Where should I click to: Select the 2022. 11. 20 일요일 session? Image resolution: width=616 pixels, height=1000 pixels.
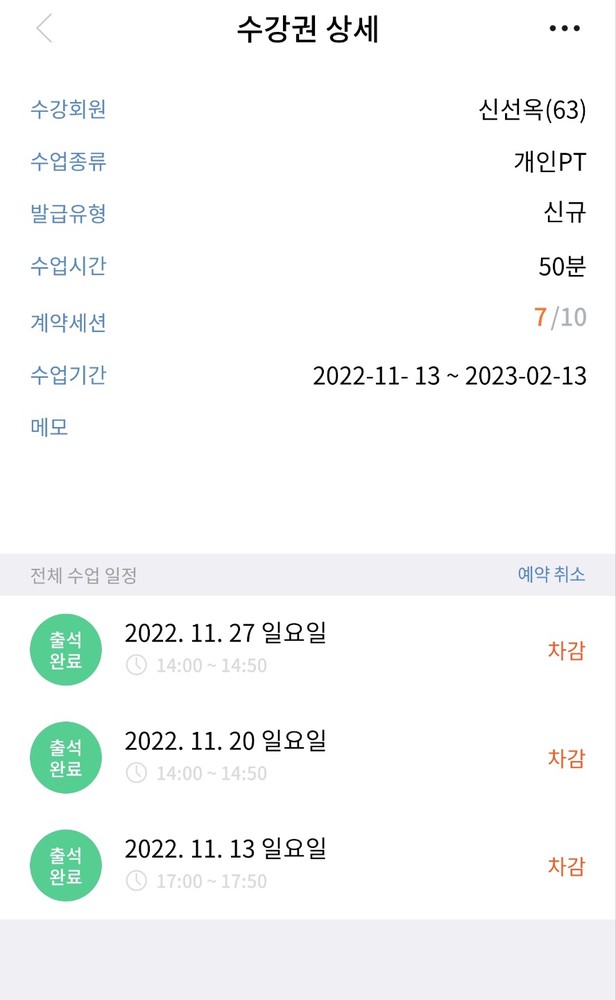pyautogui.click(x=226, y=741)
